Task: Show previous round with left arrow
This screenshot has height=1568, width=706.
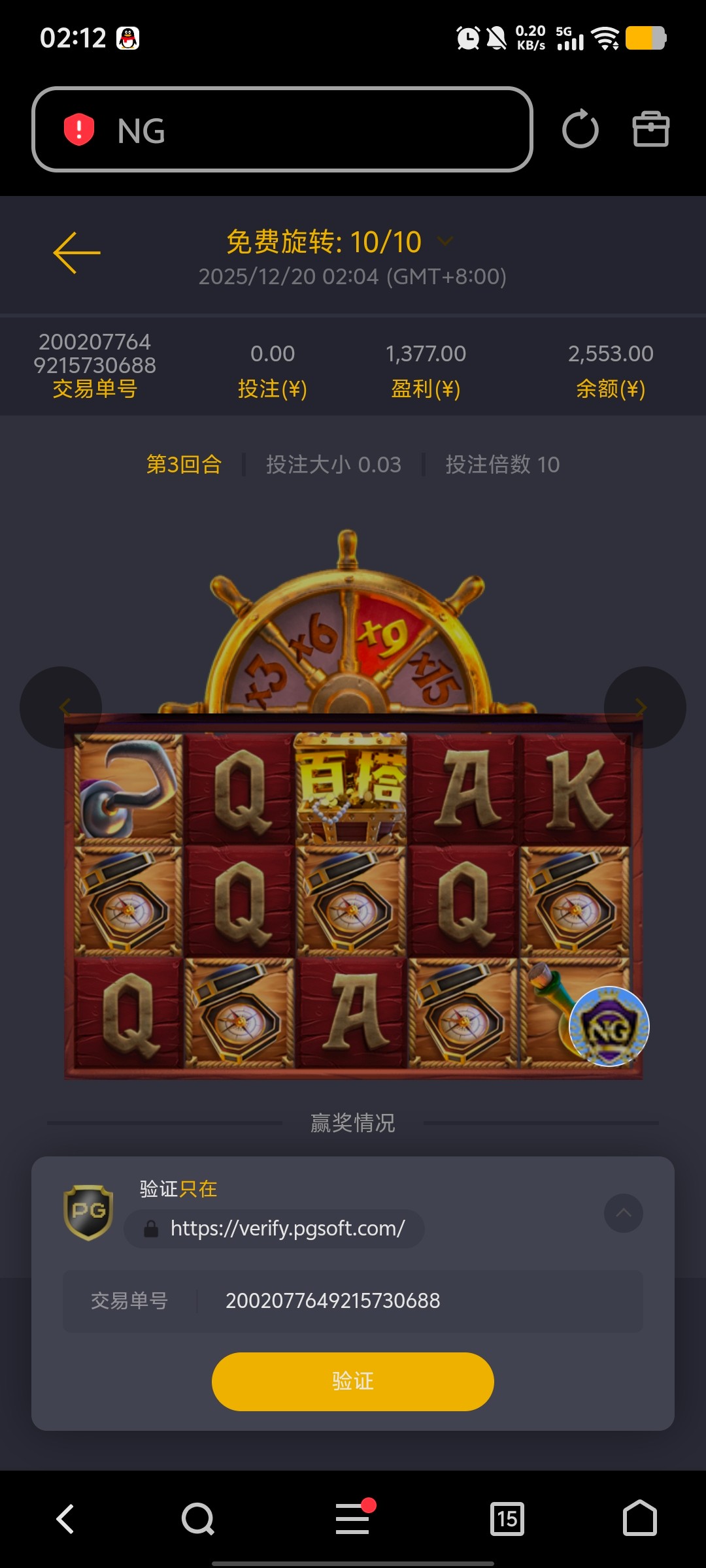Action: click(x=61, y=707)
